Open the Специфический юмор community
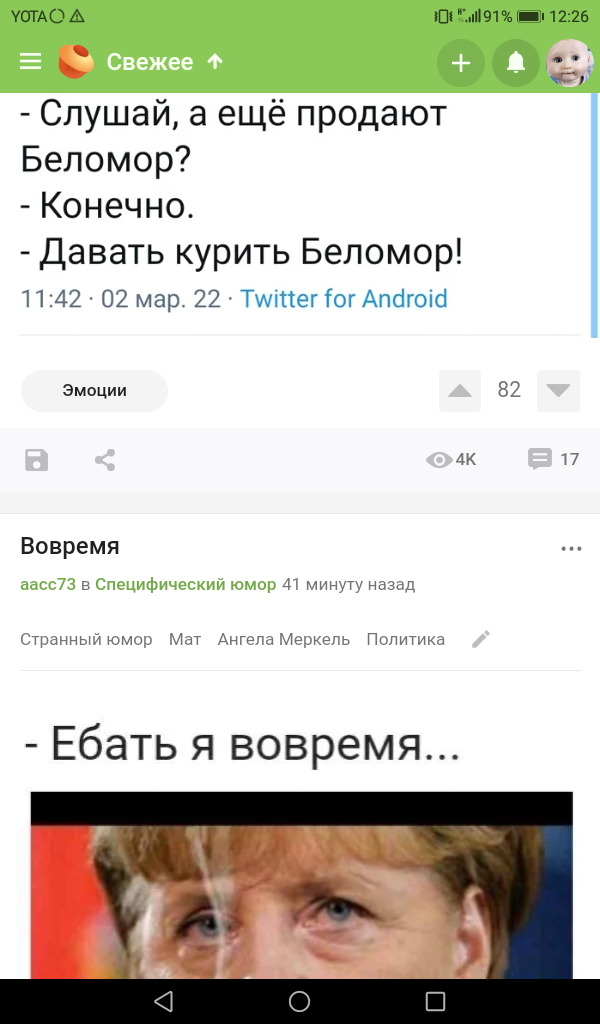 tap(185, 584)
